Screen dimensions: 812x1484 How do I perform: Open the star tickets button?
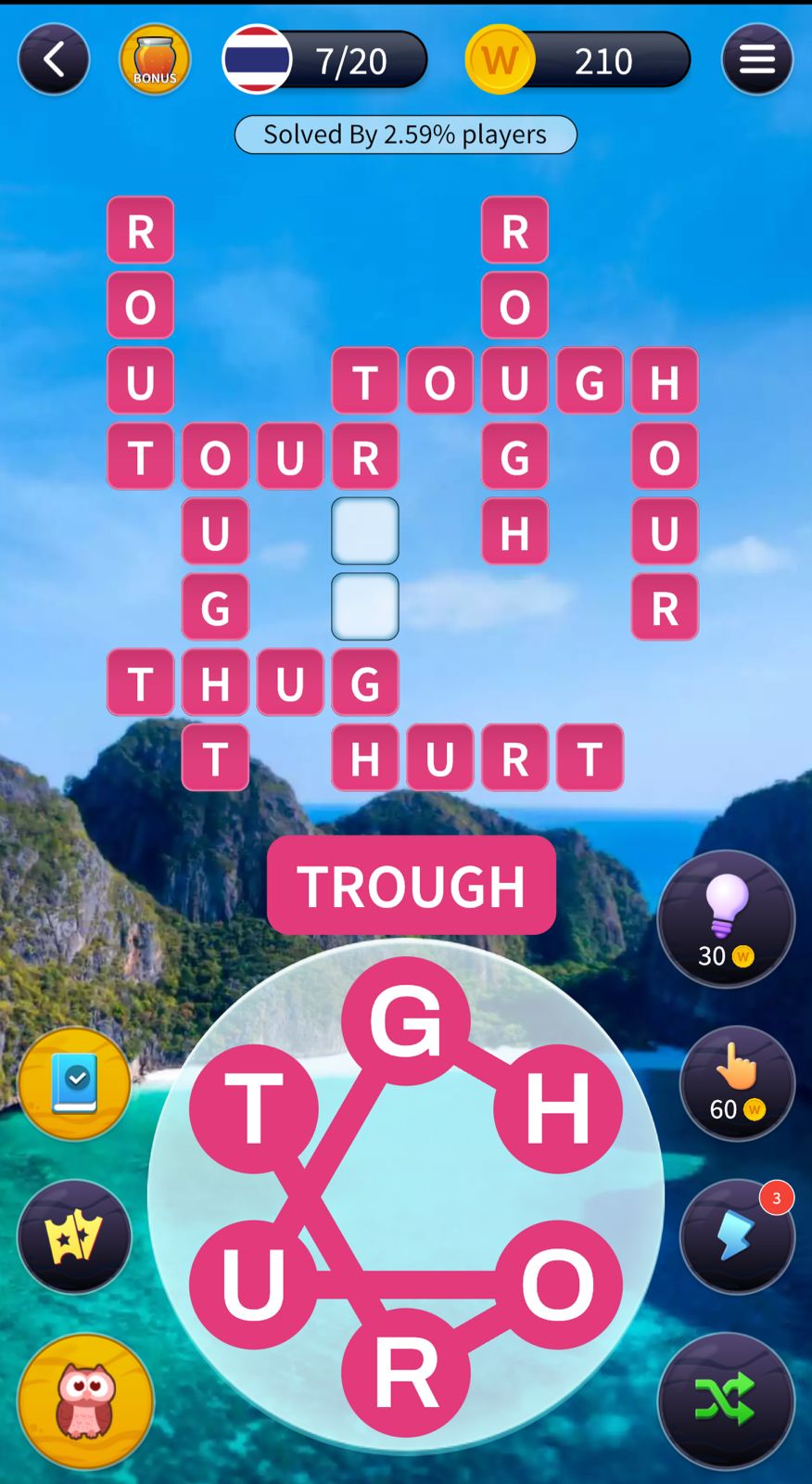(x=74, y=1236)
